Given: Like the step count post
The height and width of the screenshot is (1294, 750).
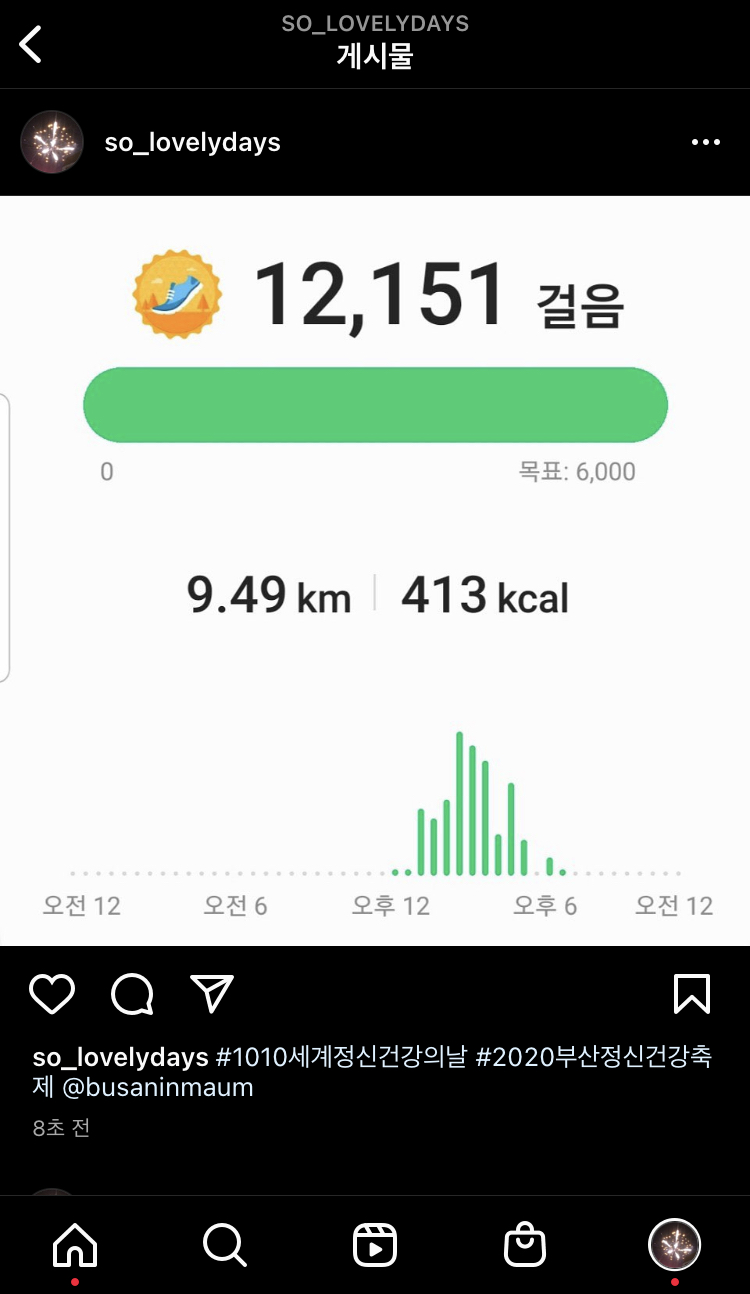Looking at the screenshot, I should pos(52,994).
